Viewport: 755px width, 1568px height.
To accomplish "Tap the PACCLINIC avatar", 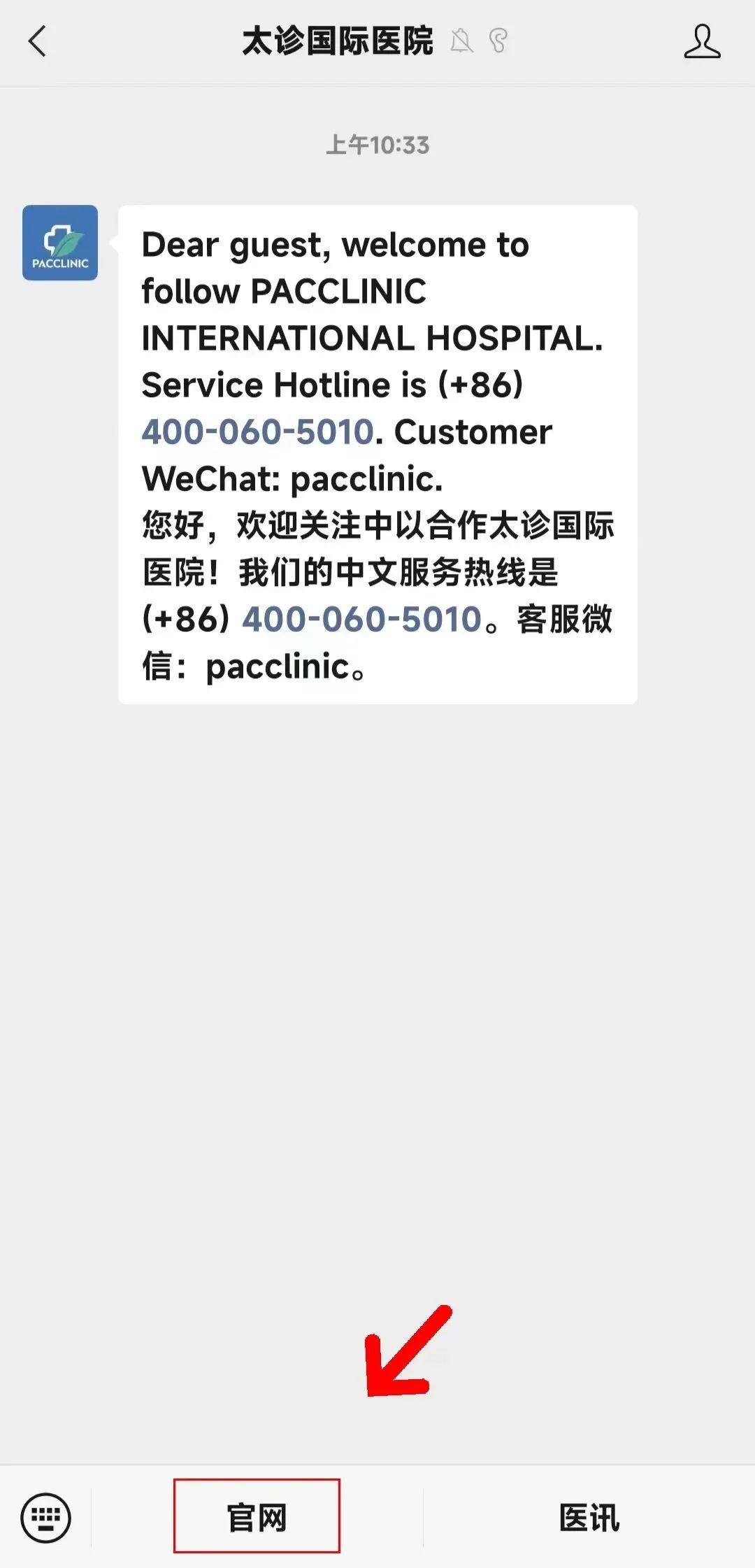I will [60, 243].
